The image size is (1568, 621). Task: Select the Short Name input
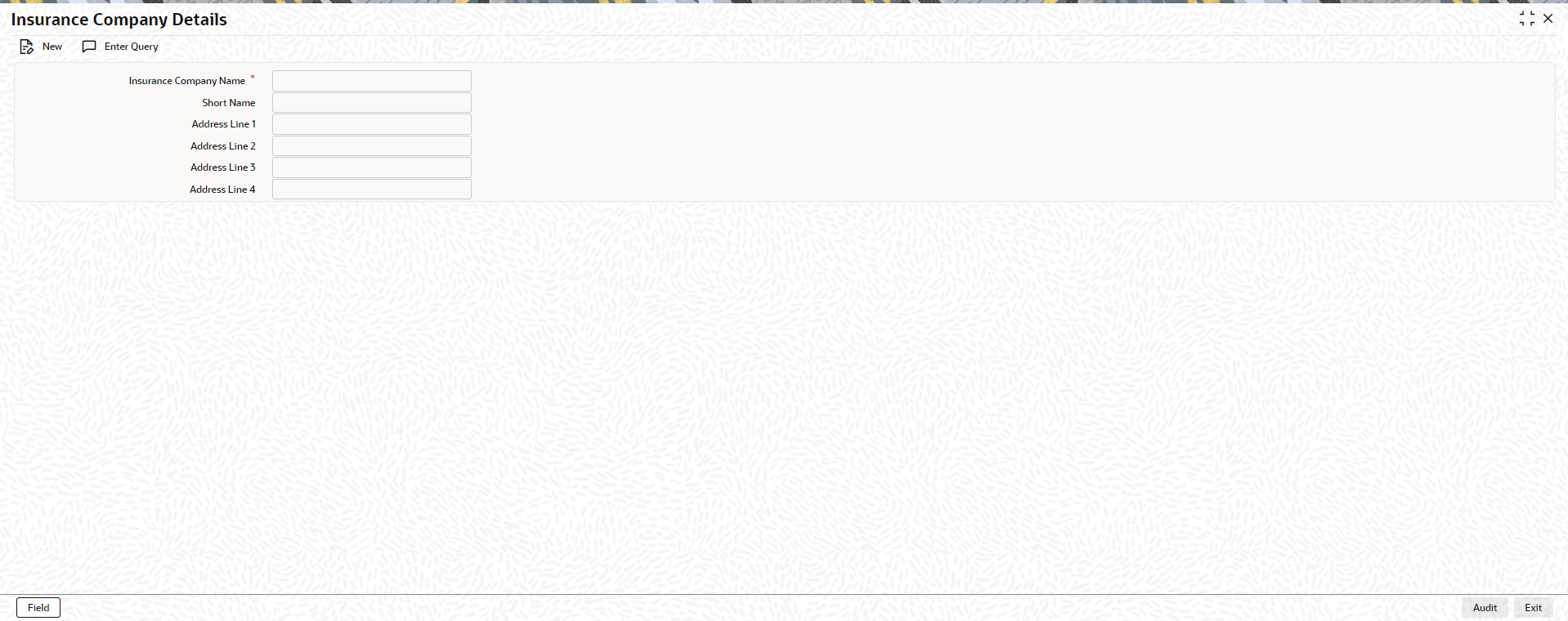(x=371, y=103)
